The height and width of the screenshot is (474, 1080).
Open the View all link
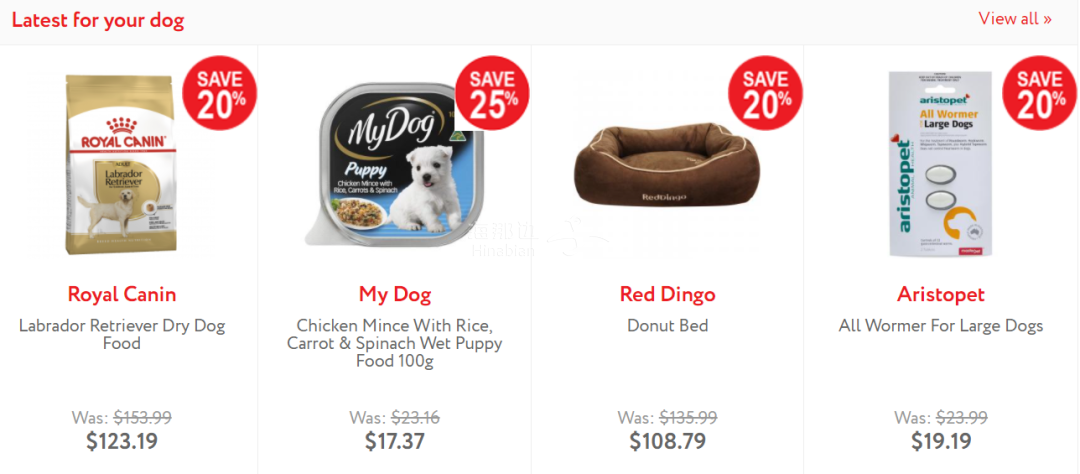click(1014, 19)
